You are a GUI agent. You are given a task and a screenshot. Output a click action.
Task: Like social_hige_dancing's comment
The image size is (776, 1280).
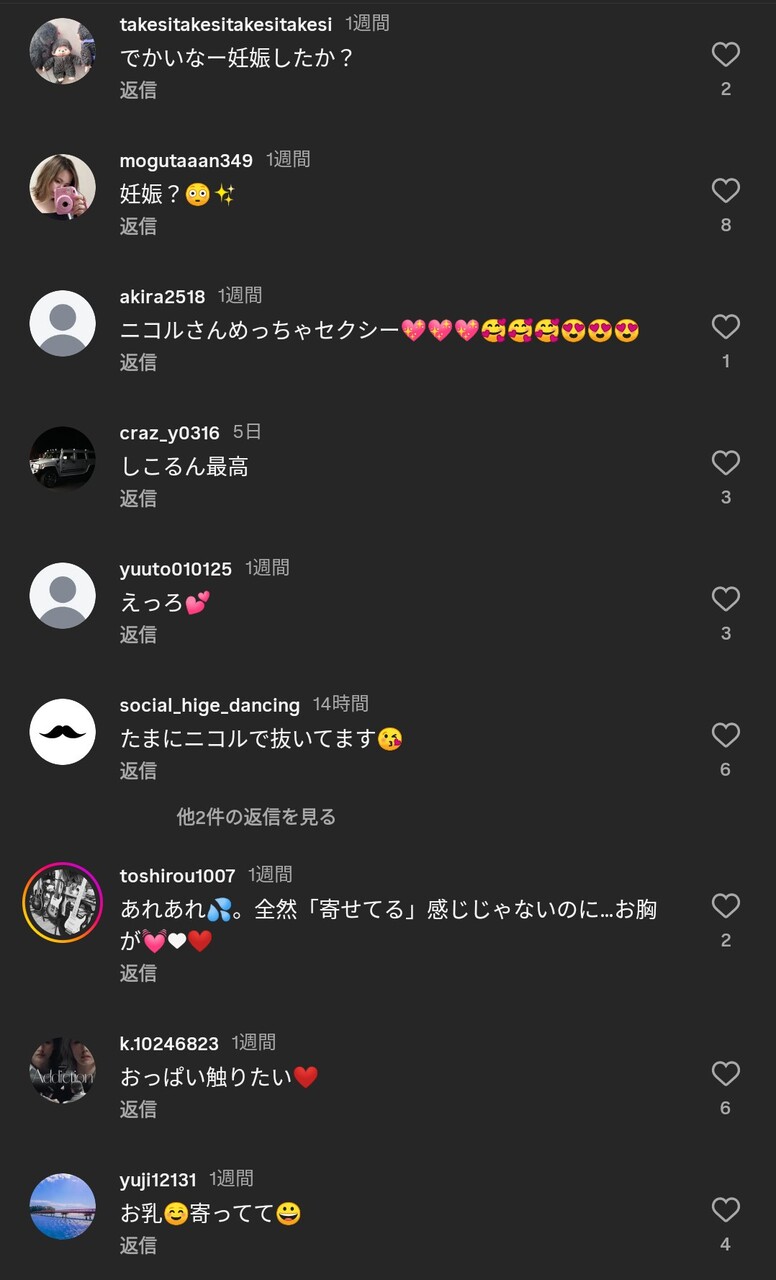click(725, 735)
